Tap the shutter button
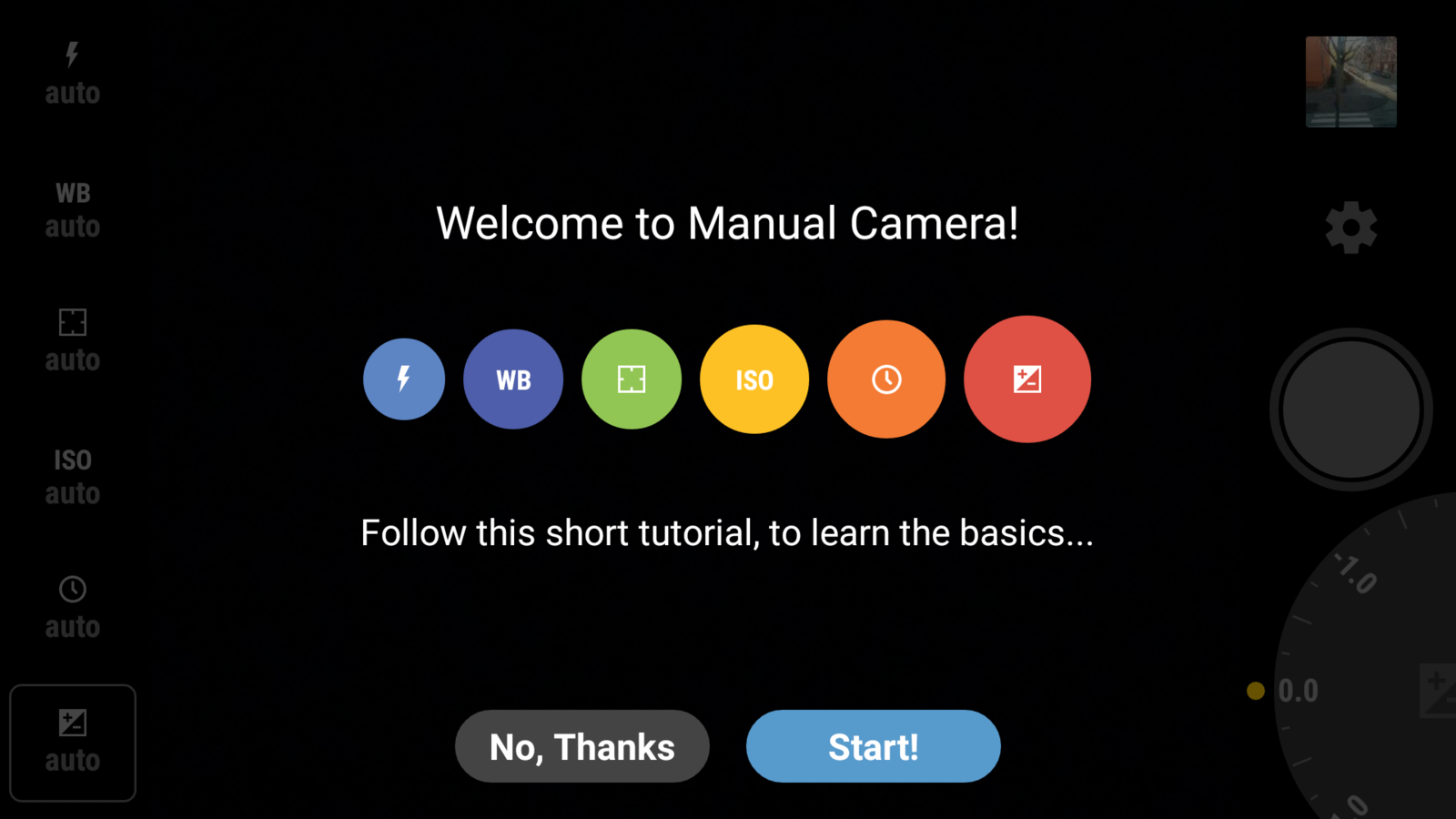 click(1350, 409)
